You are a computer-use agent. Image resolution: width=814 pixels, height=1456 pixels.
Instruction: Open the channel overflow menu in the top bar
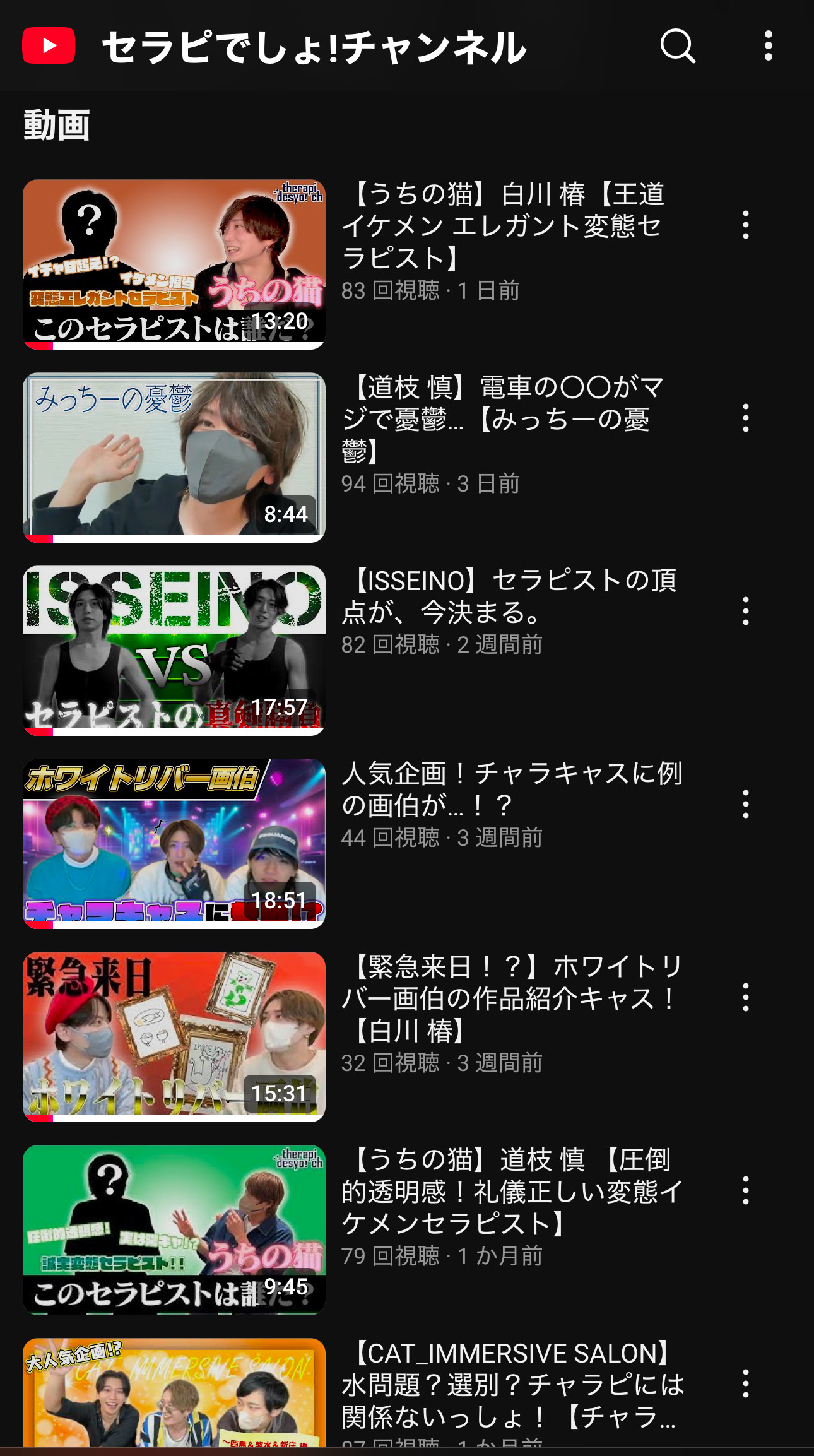tap(768, 46)
